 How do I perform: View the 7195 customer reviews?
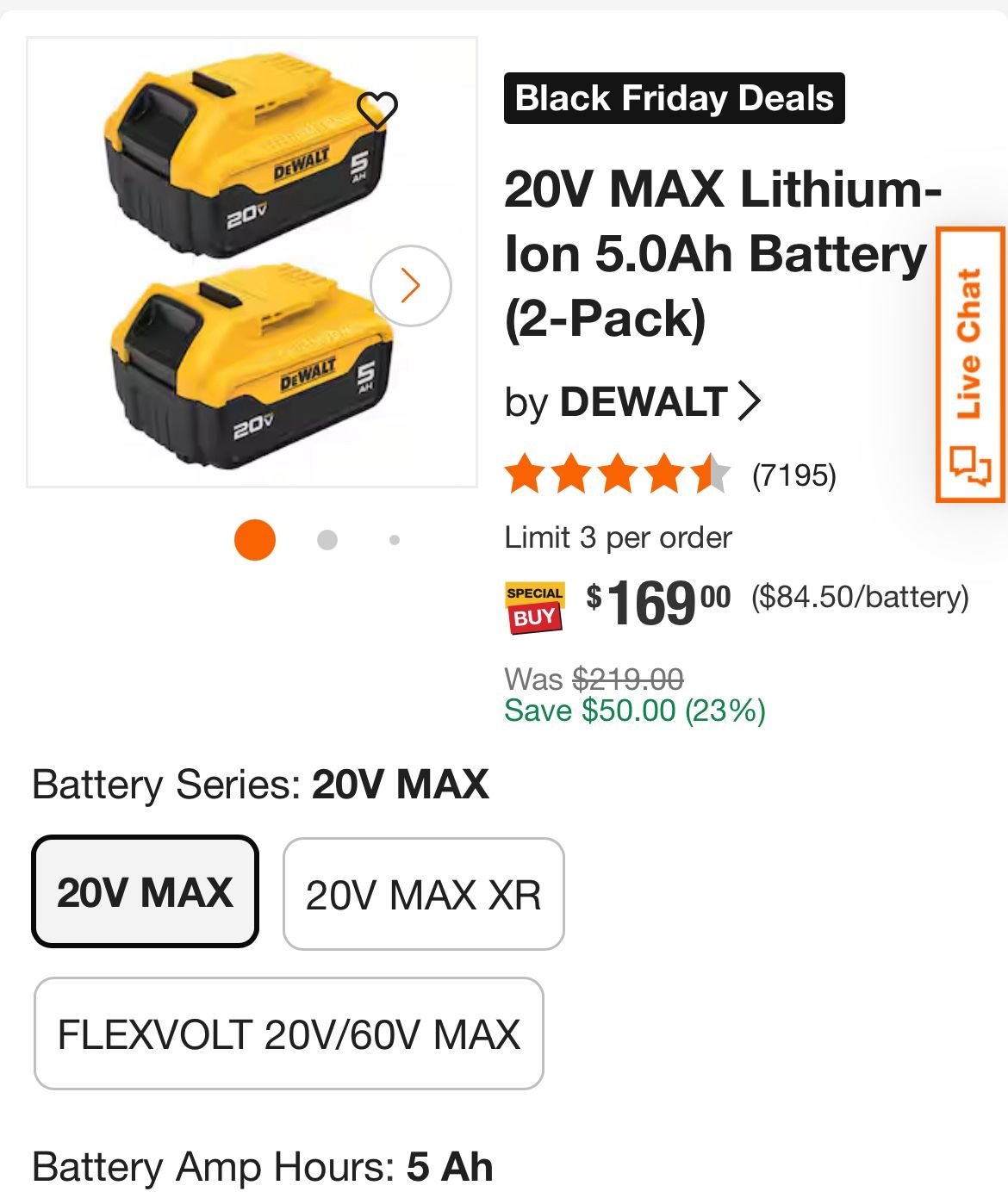pos(793,474)
